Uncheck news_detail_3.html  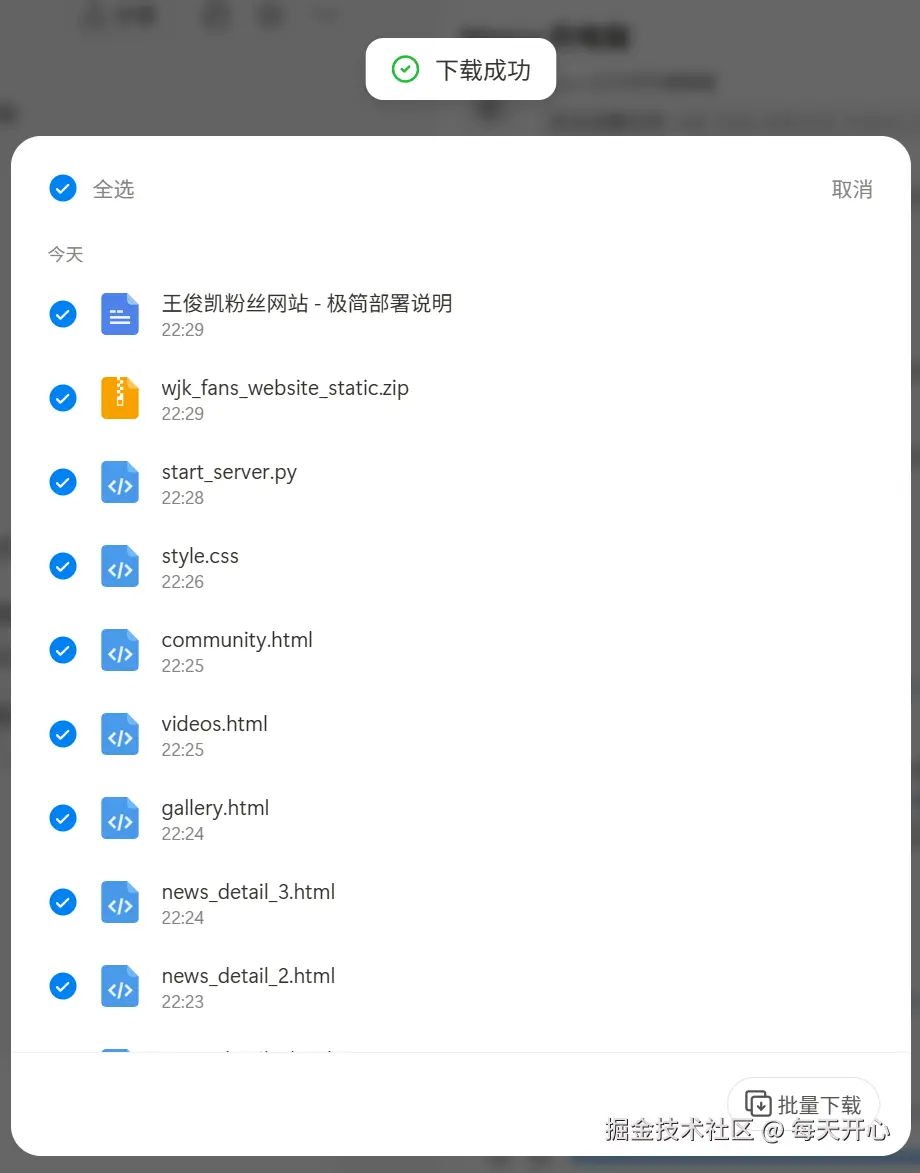(x=63, y=902)
